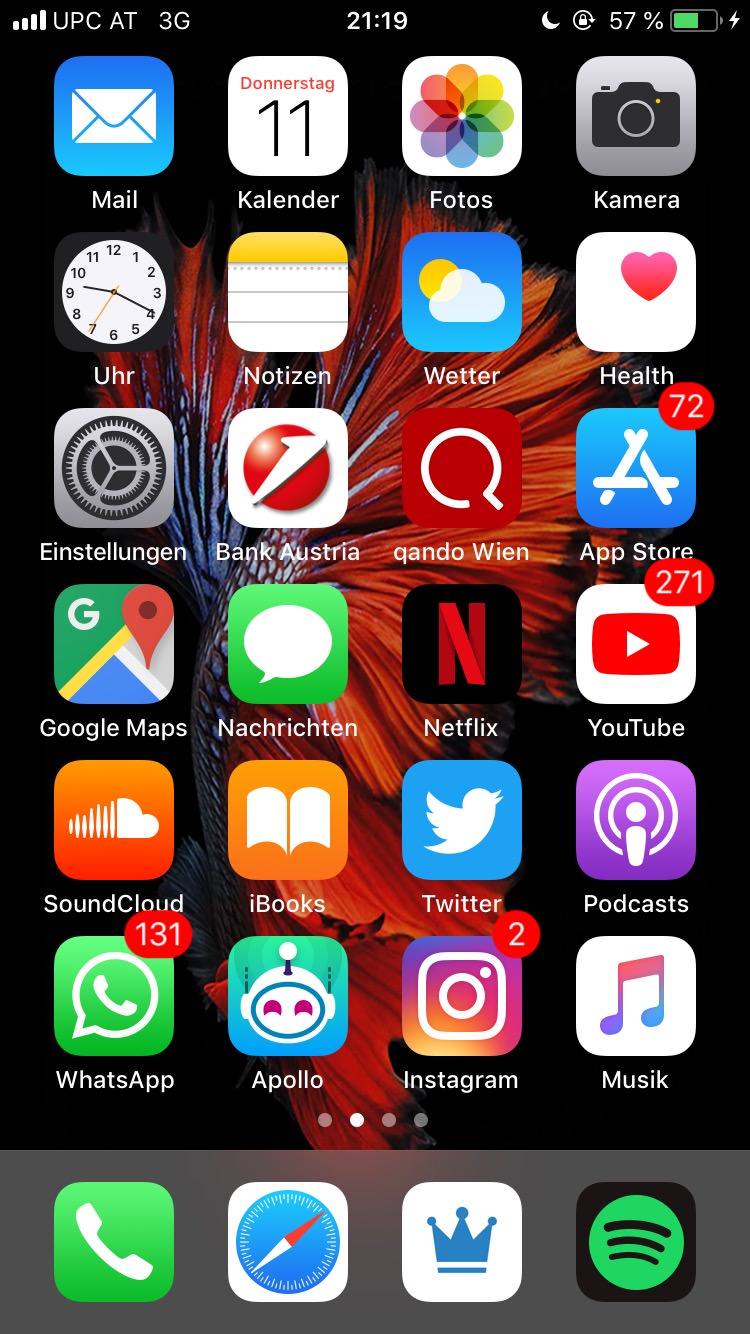
Task: Launch SoundCloud
Action: 114,820
